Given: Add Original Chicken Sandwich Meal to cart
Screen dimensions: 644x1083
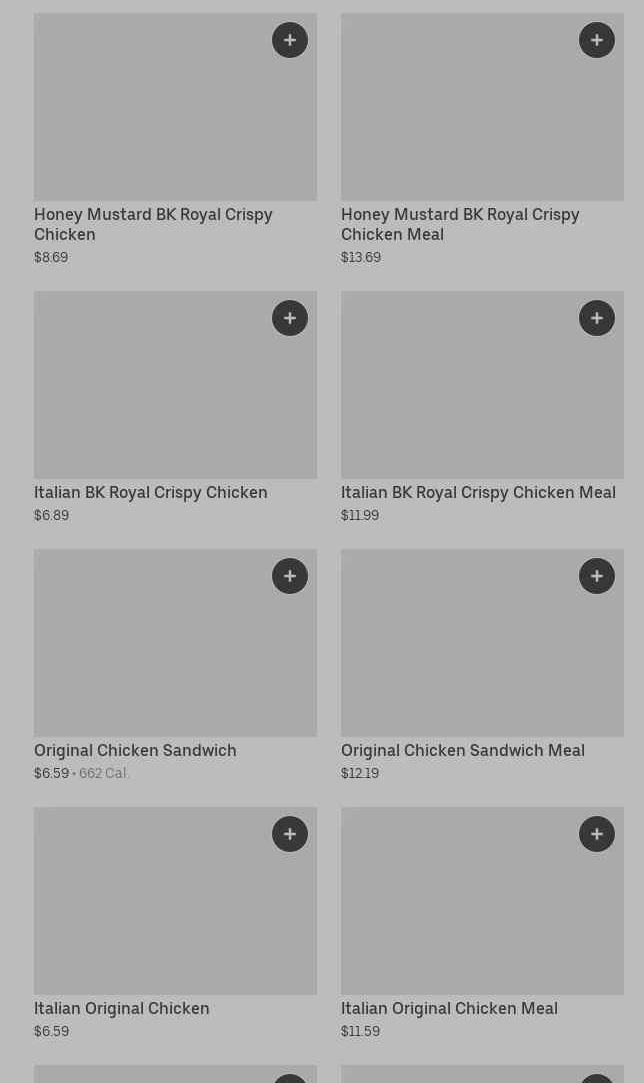Looking at the screenshot, I should (597, 576).
